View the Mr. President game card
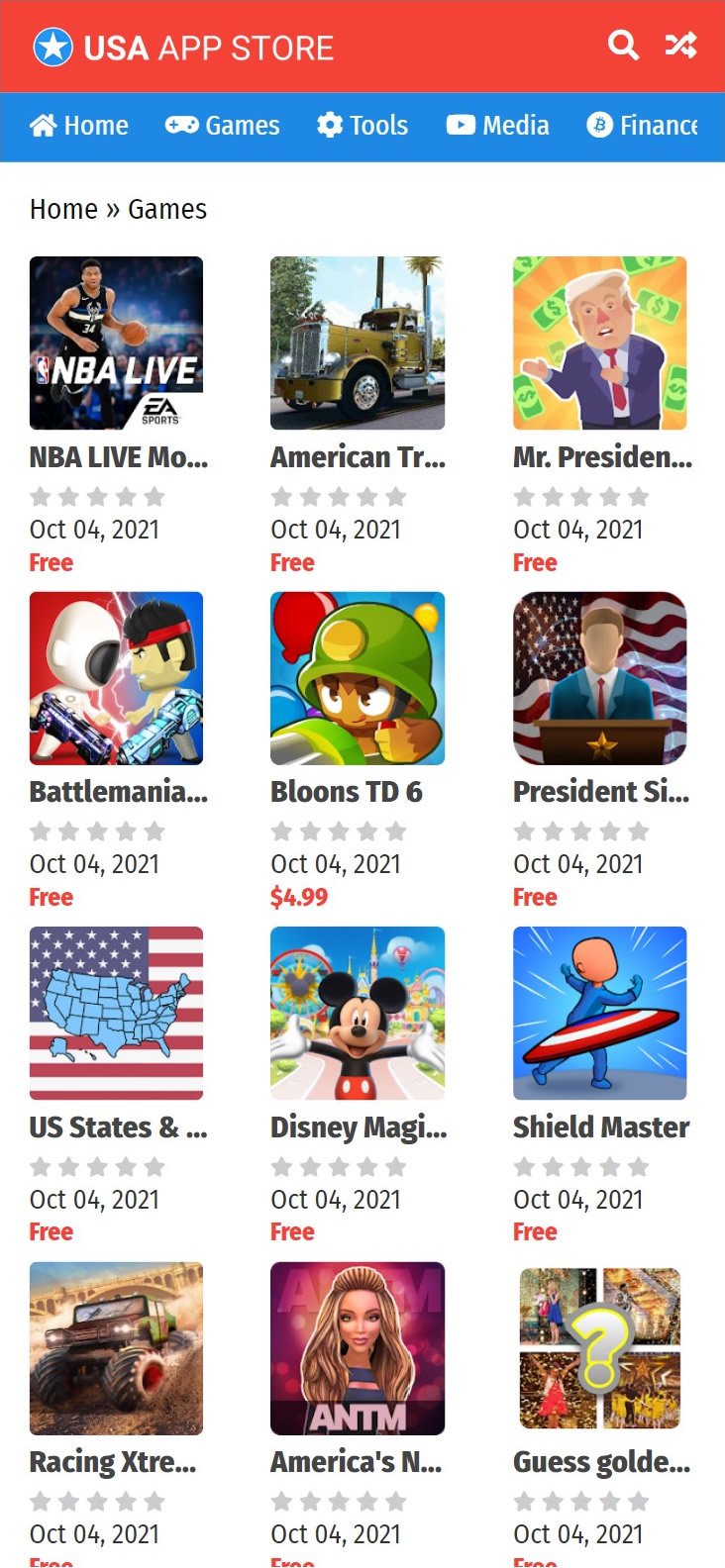 tap(599, 343)
